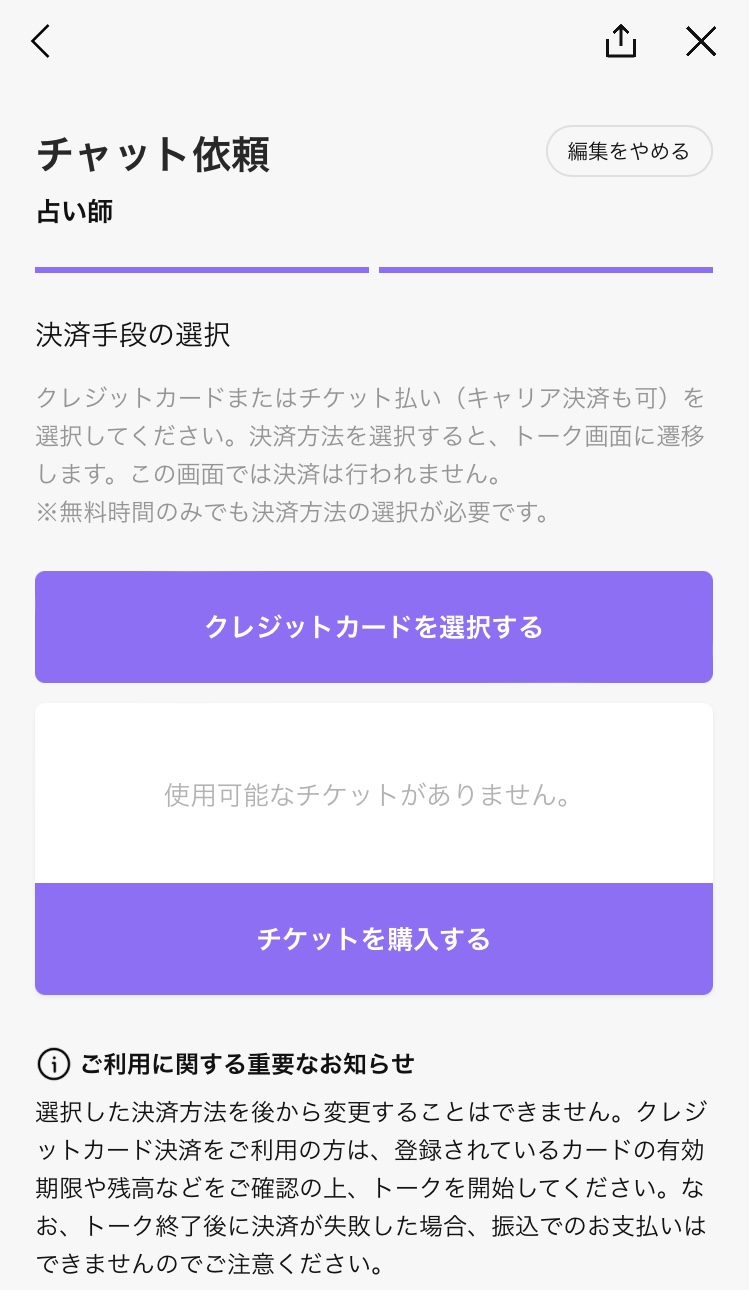Open the share sheet with the export icon
Viewport: 749px width, 1290px height.
621,42
